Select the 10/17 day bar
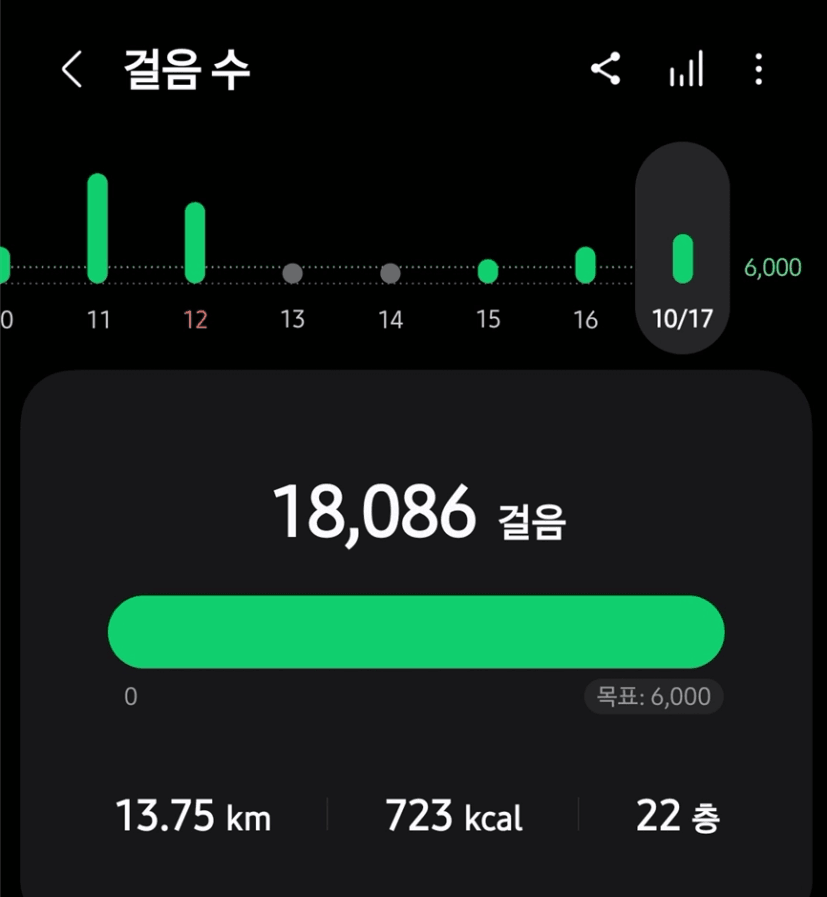This screenshot has height=897, width=827. tap(683, 258)
